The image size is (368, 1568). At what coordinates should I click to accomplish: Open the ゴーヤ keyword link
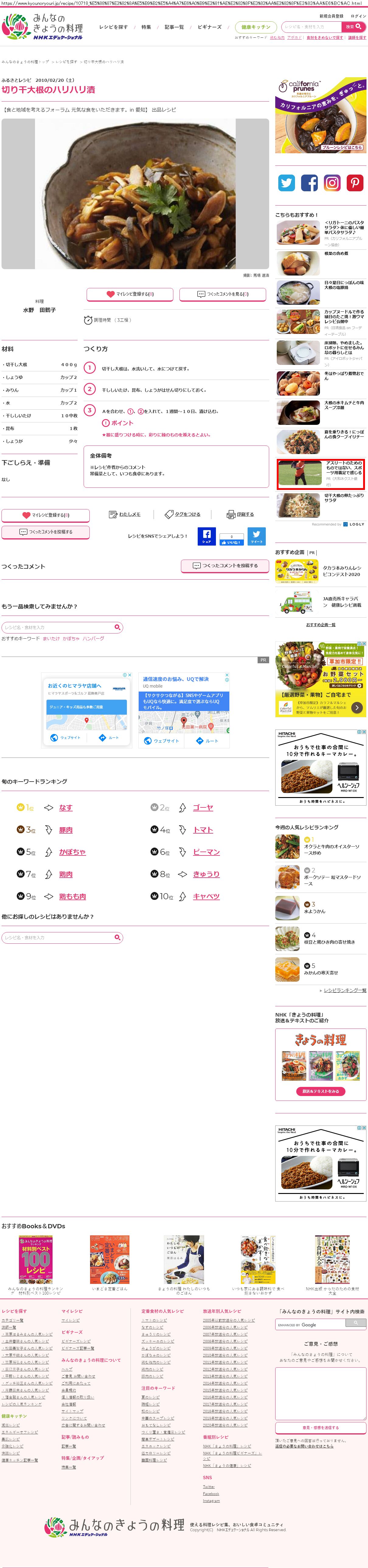point(203,808)
